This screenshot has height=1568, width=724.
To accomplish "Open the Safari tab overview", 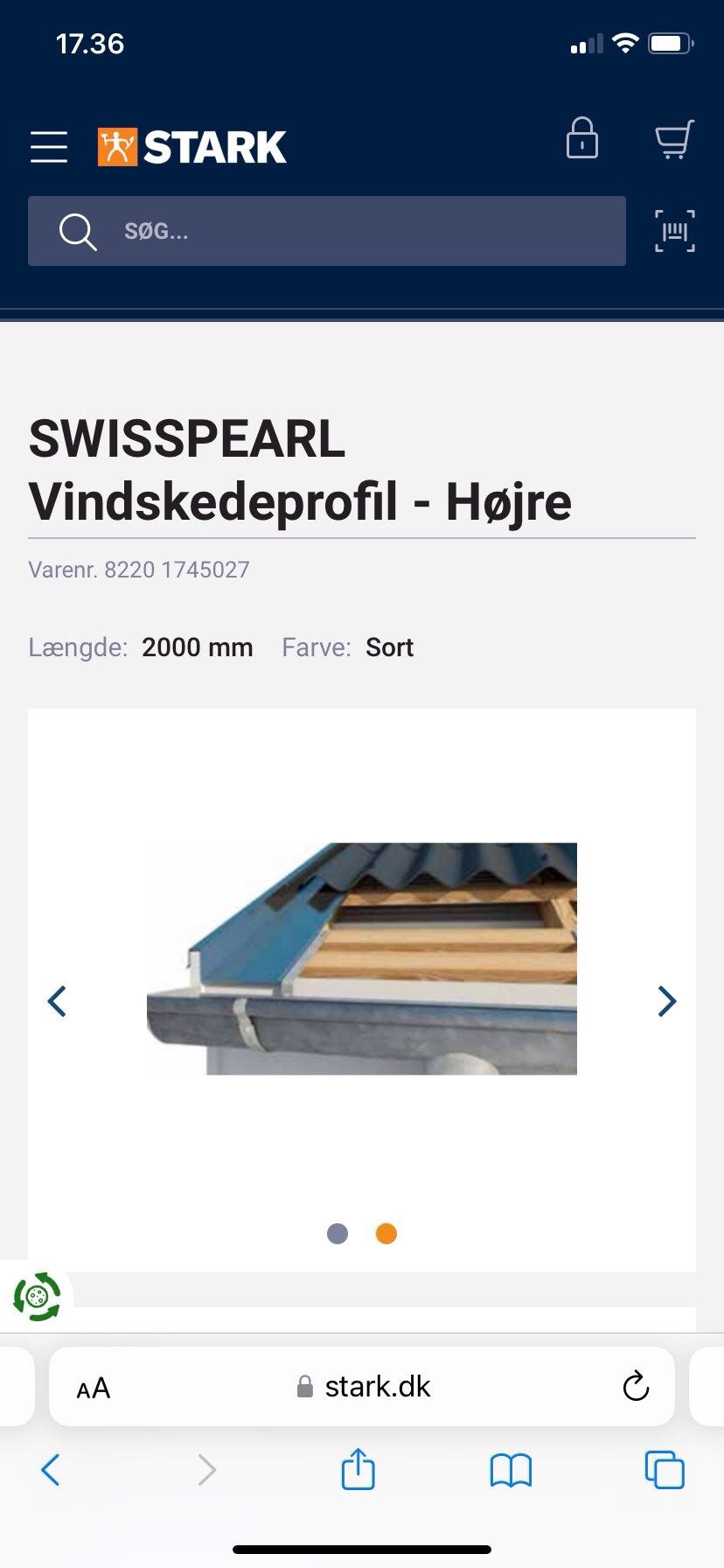I will (665, 1471).
